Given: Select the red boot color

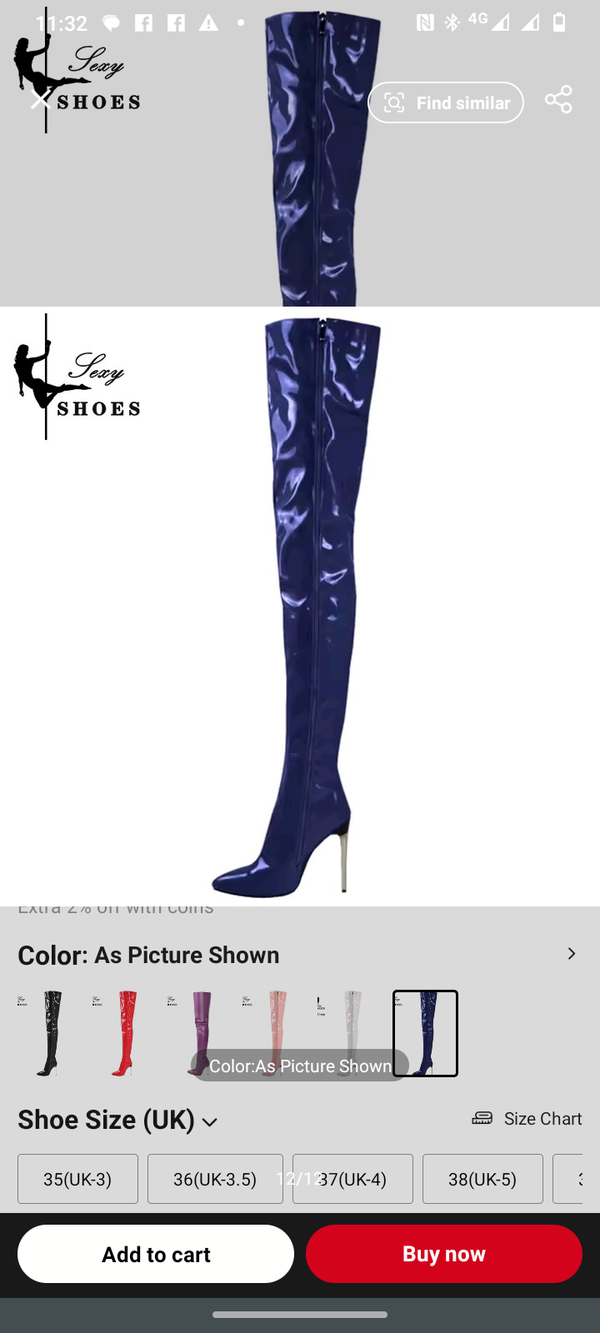Looking at the screenshot, I should pos(124,1033).
